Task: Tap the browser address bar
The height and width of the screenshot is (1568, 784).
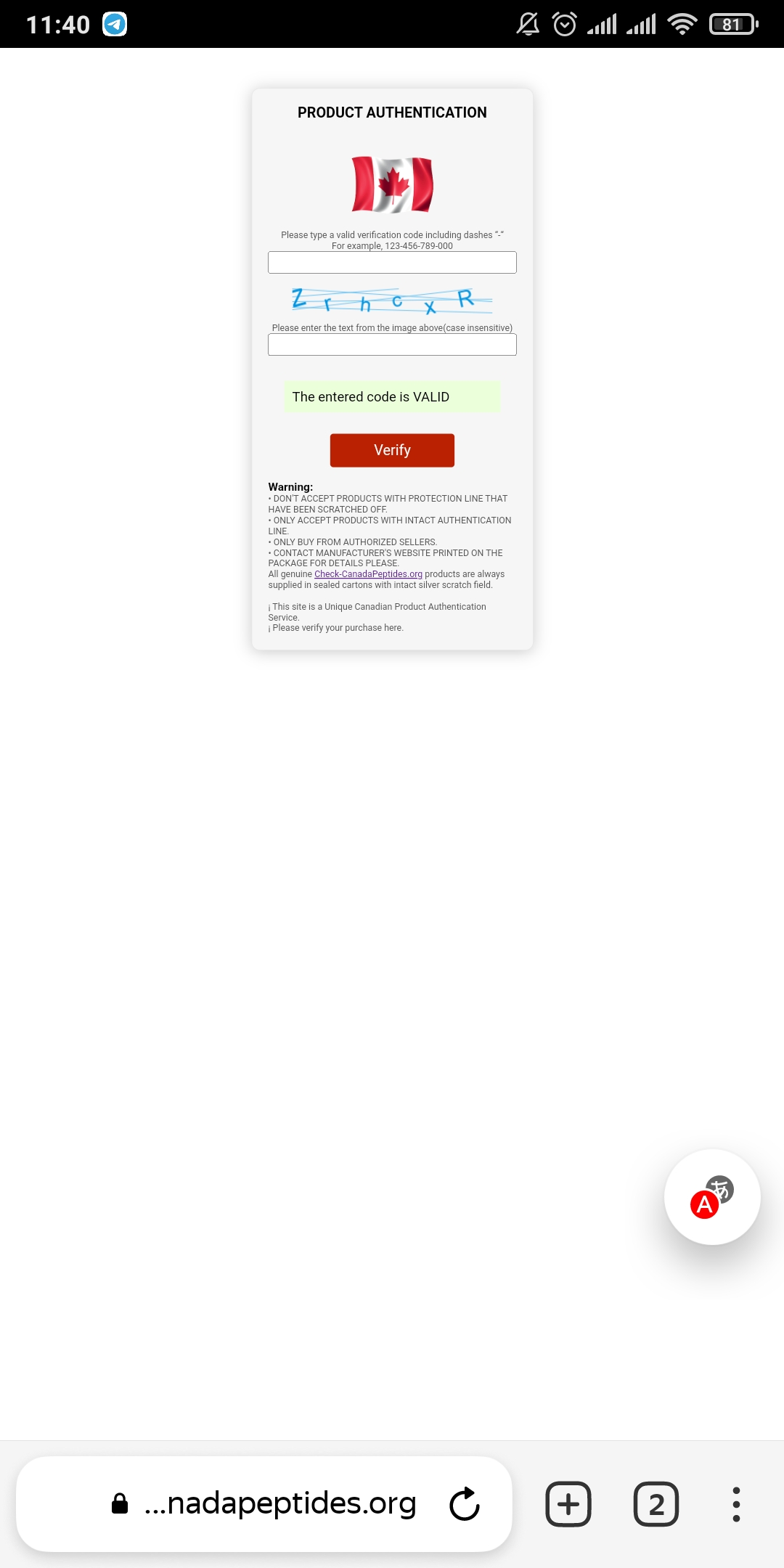Action: pos(279,1503)
